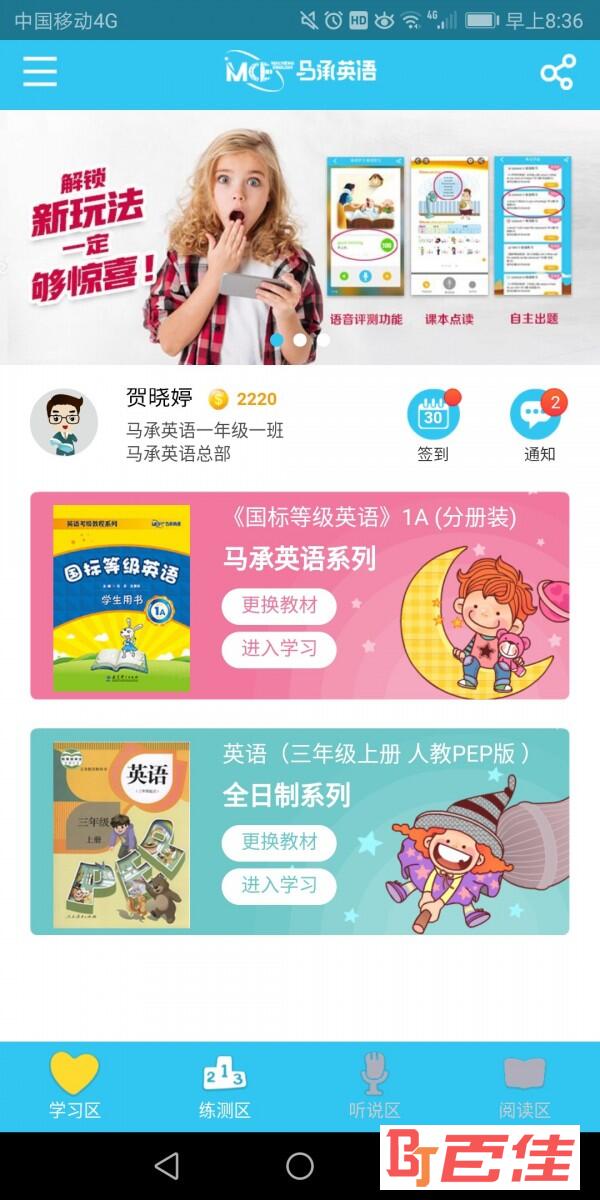Tap the user profile avatar

(64, 423)
